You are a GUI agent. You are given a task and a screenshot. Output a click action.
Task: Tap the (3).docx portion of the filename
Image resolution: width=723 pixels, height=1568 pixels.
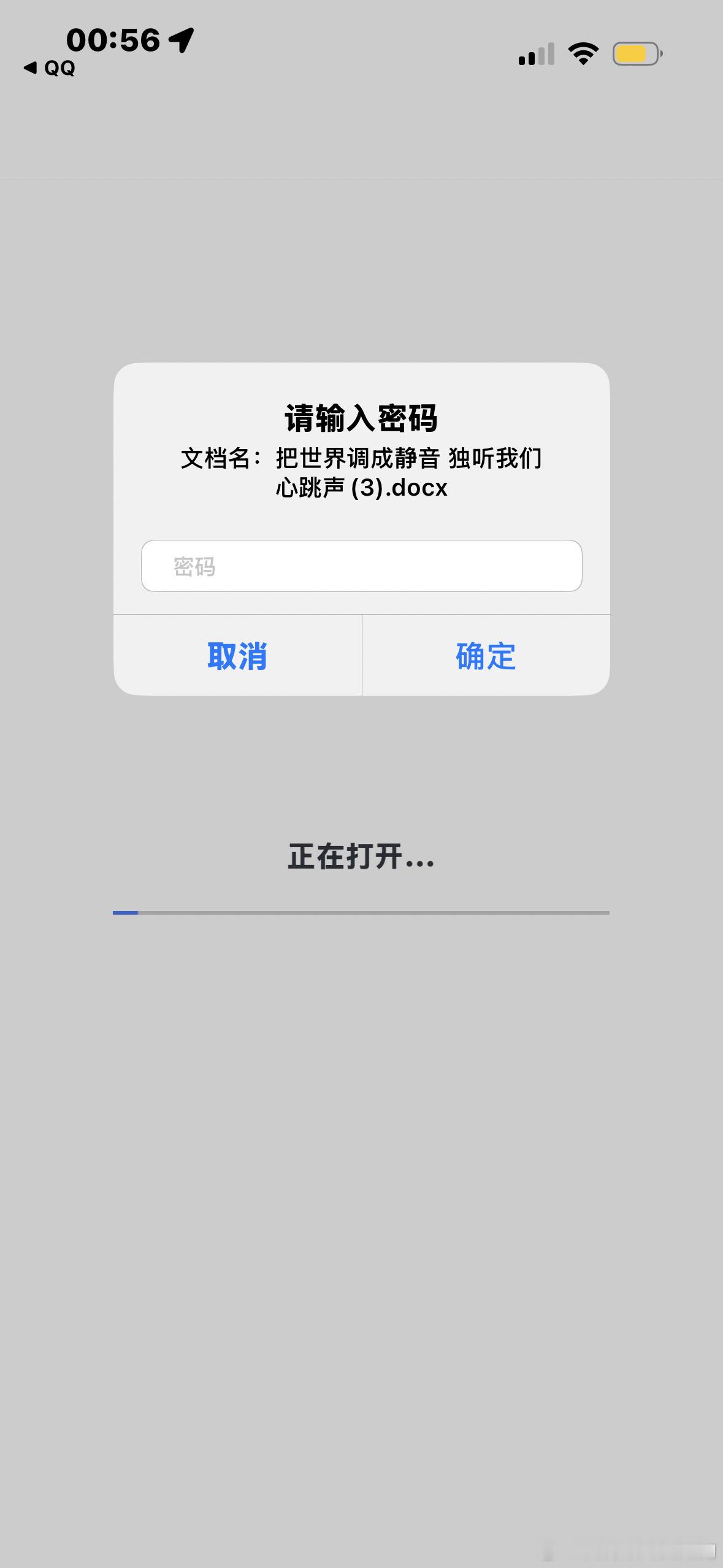pos(399,488)
